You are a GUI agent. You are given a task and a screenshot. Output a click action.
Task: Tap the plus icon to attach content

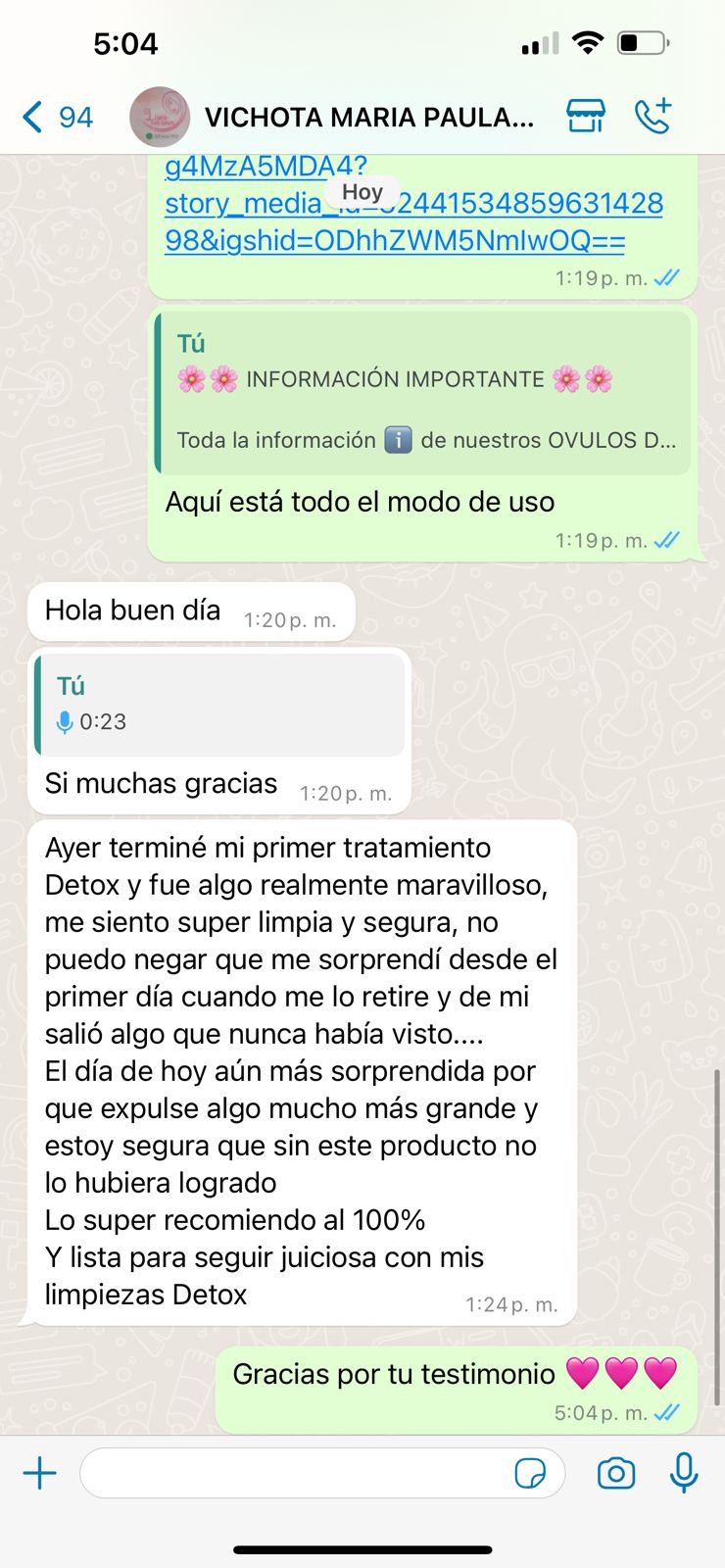(39, 1472)
